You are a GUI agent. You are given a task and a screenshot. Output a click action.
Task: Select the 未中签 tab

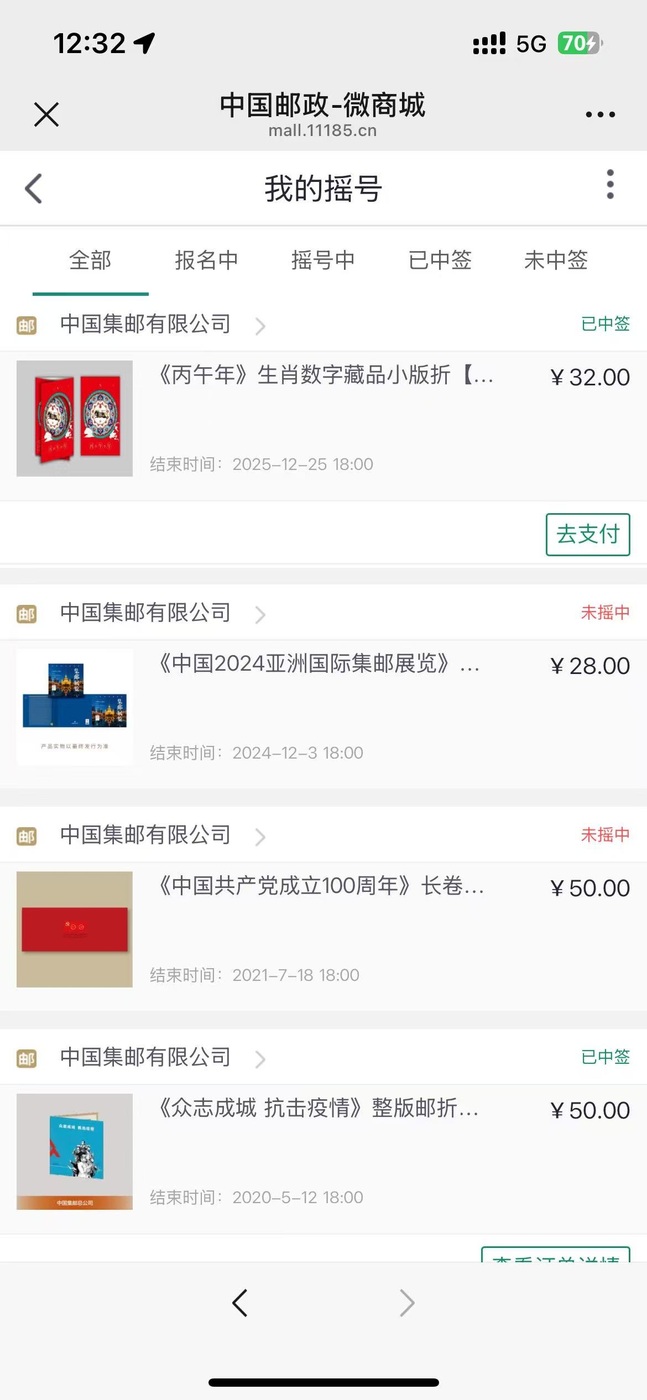tap(556, 261)
